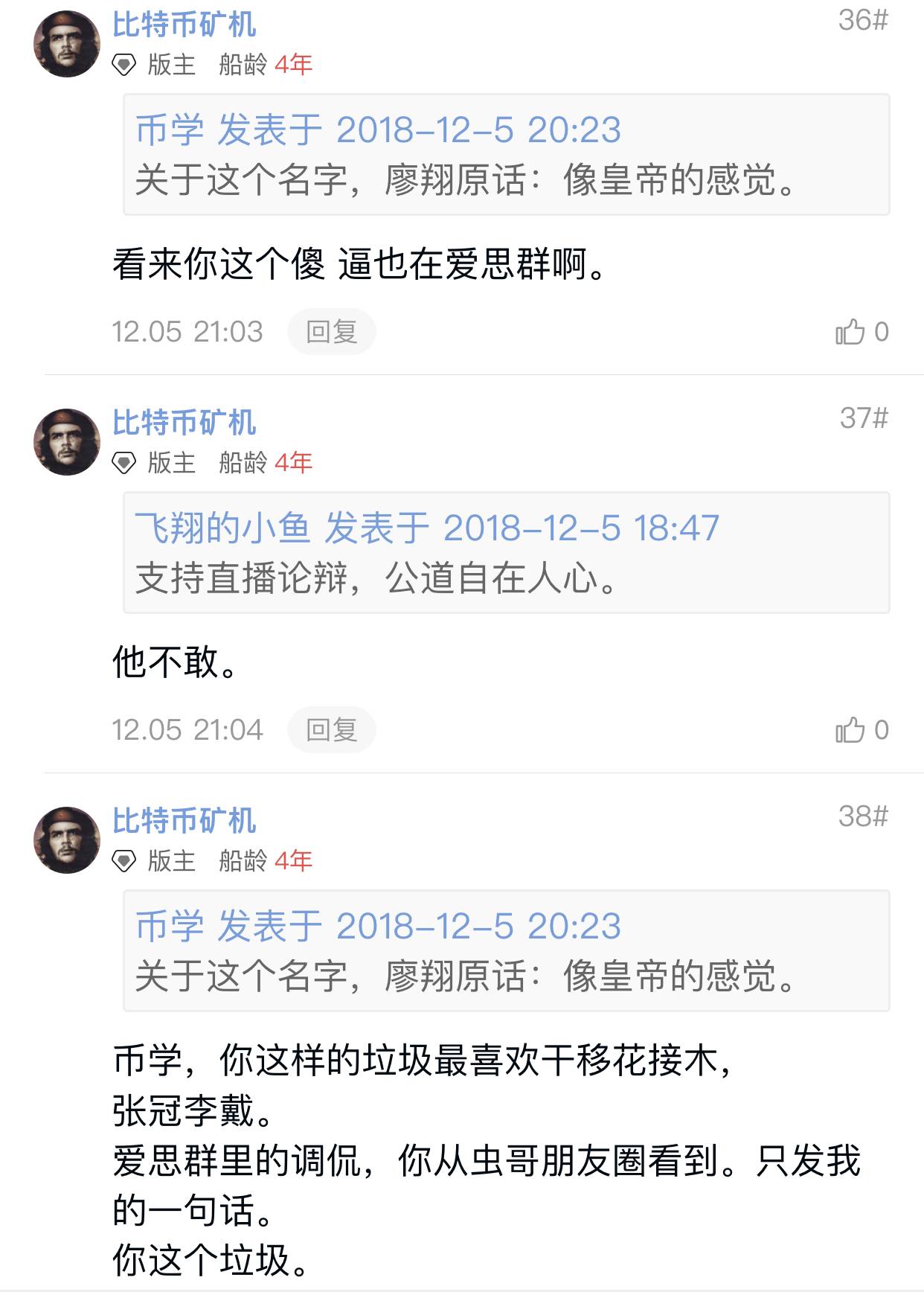Image resolution: width=924 pixels, height=1292 pixels.
Task: Like the post numbered 36#
Action: 850,332
